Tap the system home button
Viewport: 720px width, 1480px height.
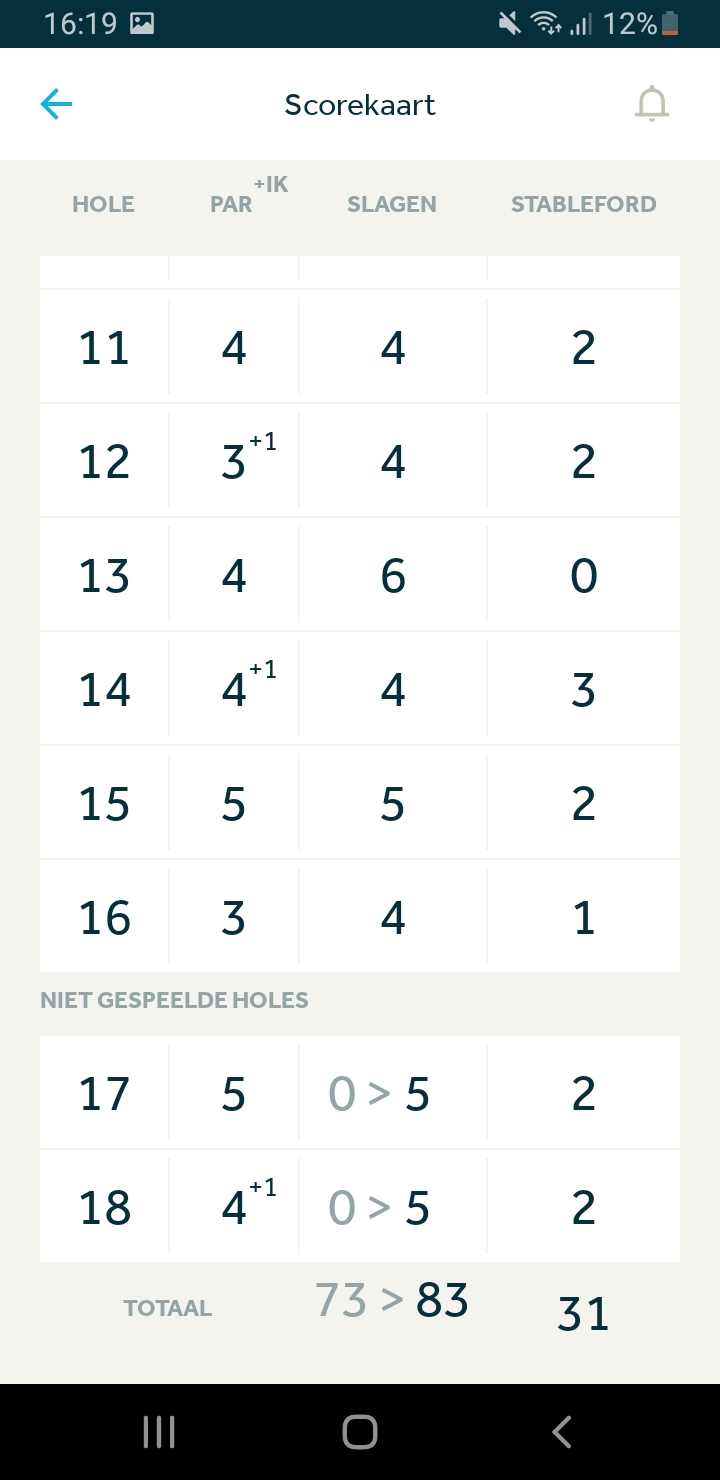click(360, 1431)
